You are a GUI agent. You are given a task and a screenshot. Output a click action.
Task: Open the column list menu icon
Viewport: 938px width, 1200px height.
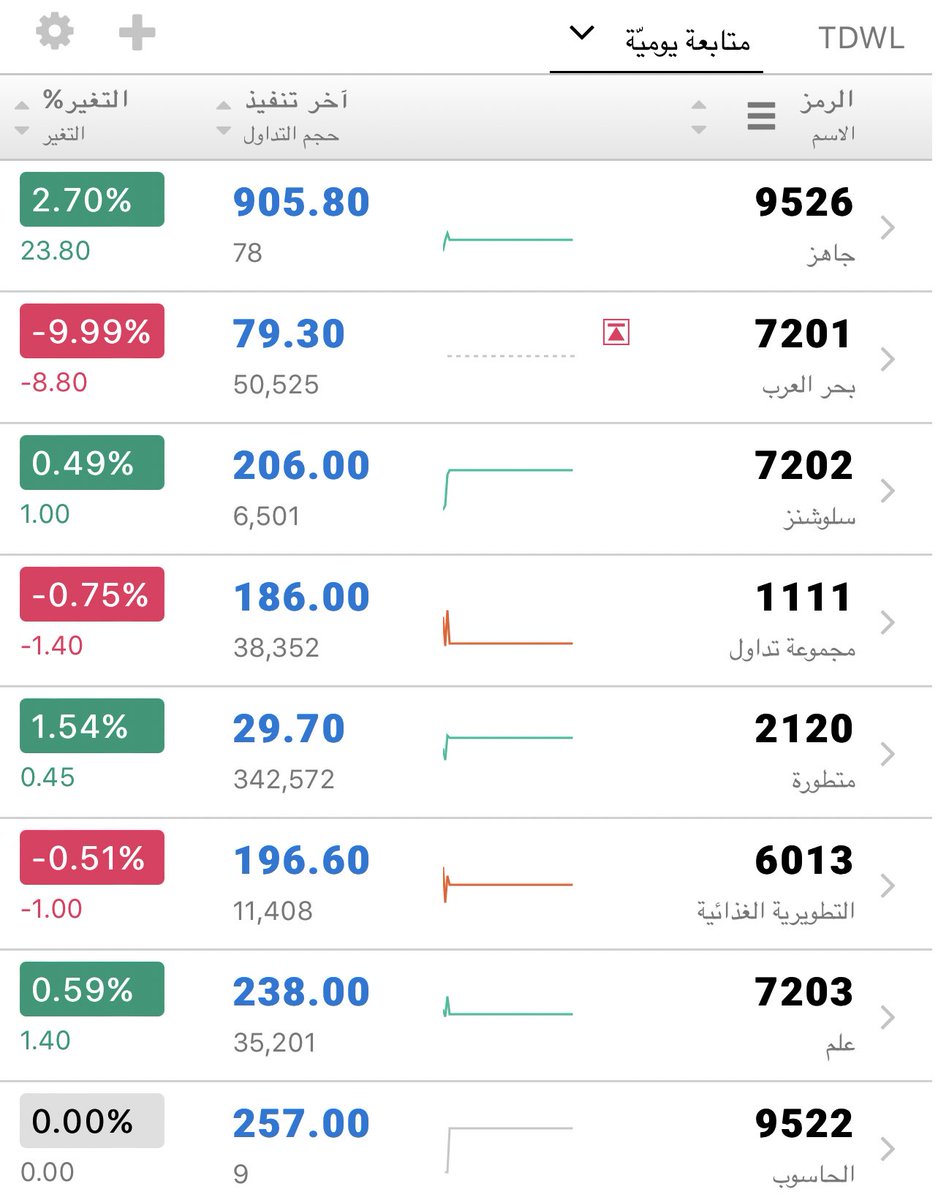click(761, 117)
